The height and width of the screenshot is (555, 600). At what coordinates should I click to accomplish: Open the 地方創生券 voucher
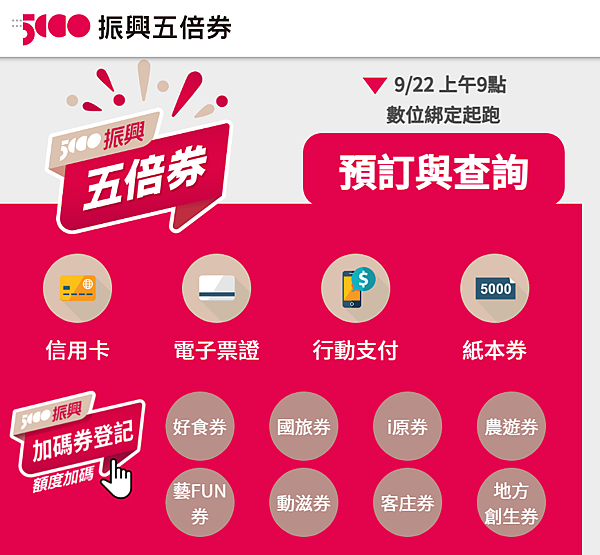pyautogui.click(x=511, y=503)
